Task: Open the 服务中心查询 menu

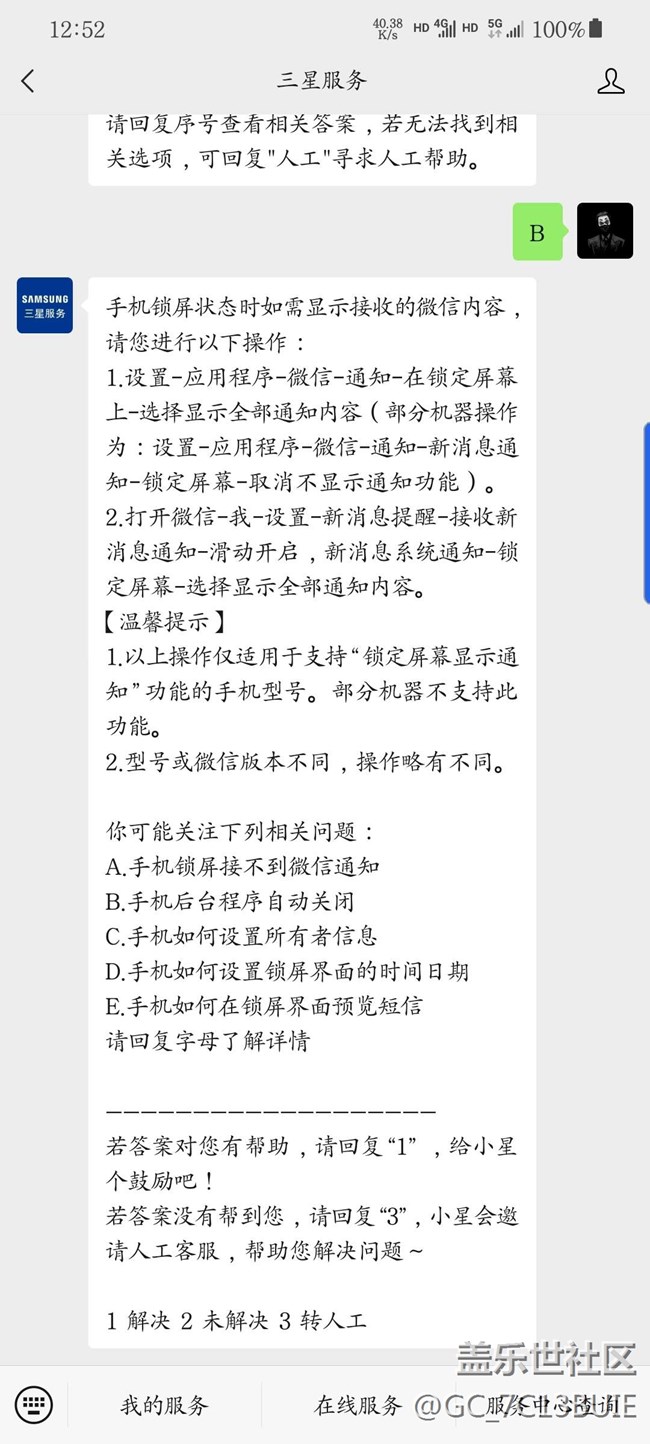Action: click(556, 1405)
